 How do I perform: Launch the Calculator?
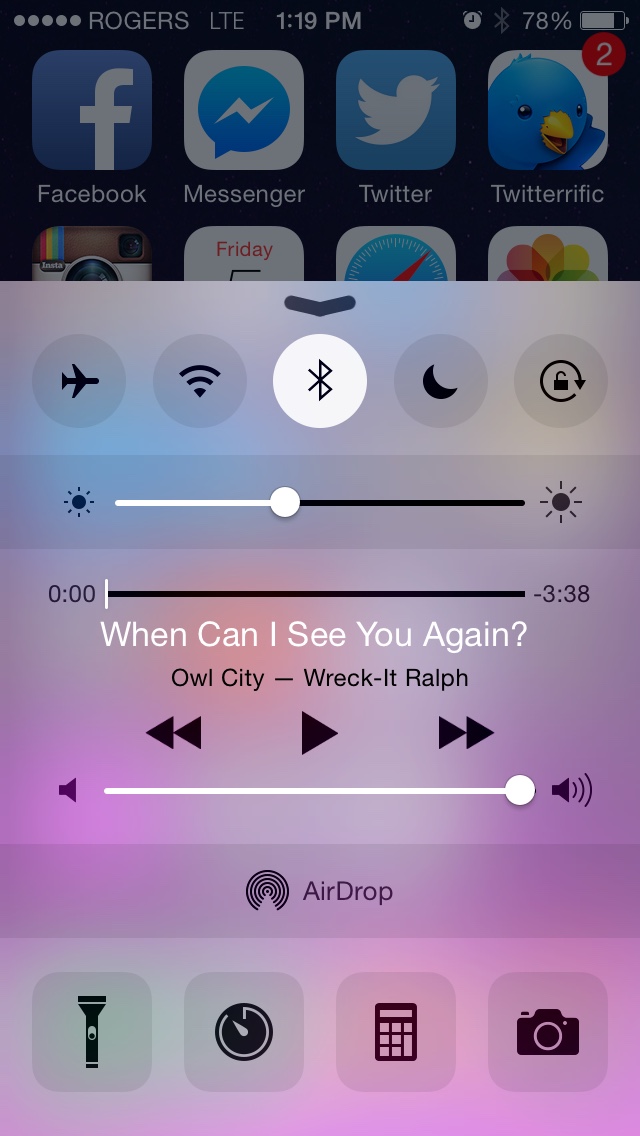click(x=396, y=1031)
